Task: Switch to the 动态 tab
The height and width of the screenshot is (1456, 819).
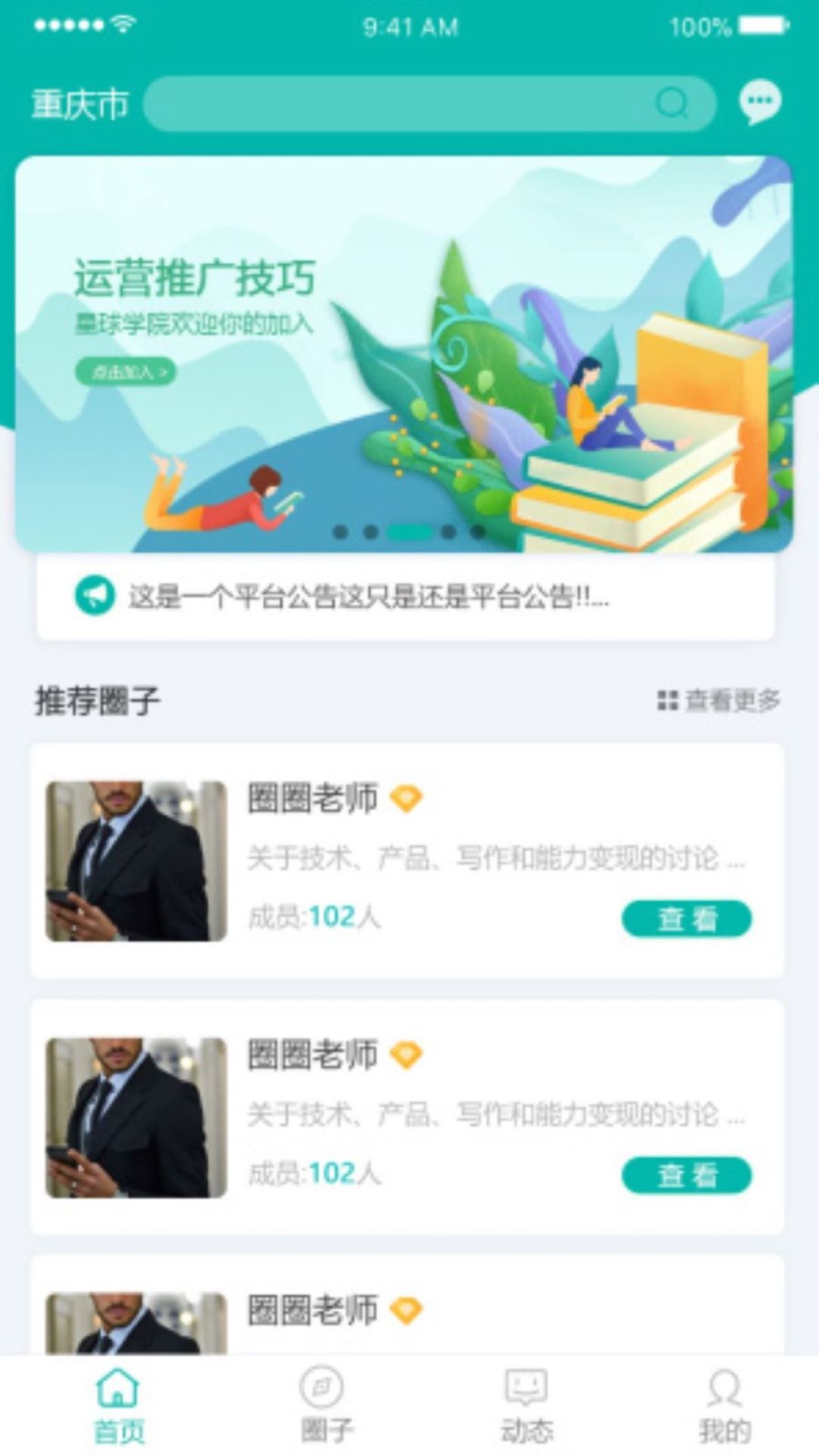Action: tap(526, 1407)
